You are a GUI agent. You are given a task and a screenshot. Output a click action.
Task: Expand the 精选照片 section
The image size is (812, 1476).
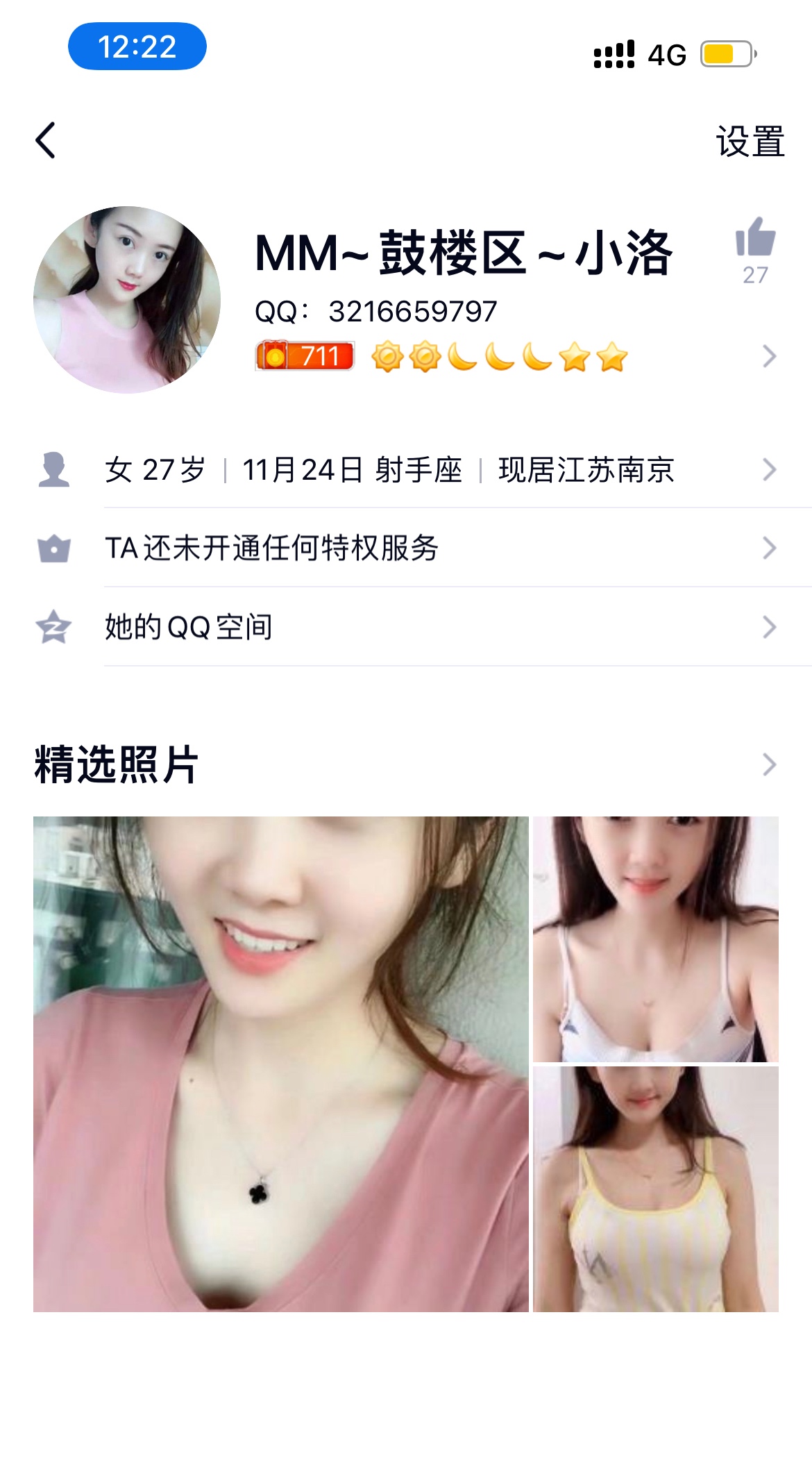(768, 764)
